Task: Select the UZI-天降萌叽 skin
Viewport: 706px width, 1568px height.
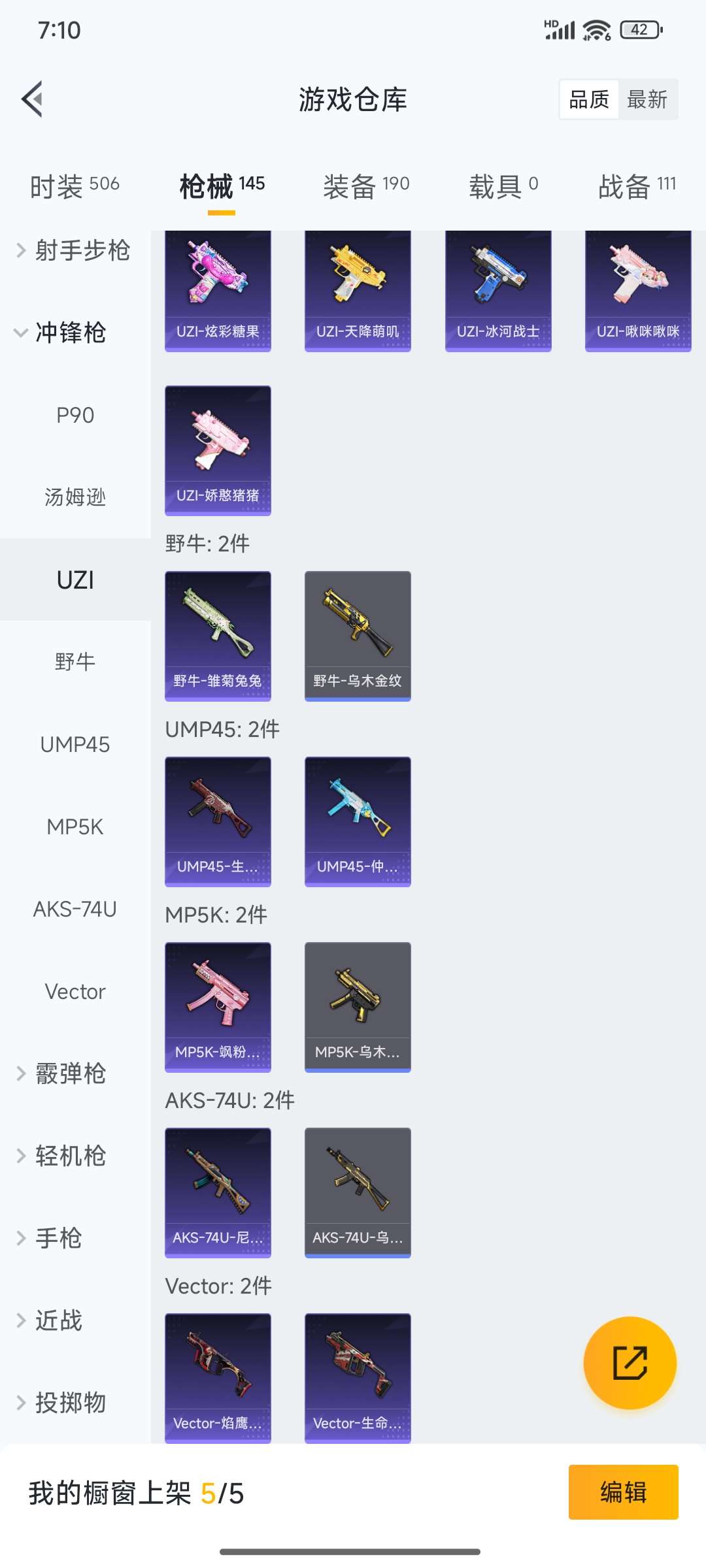Action: click(358, 287)
